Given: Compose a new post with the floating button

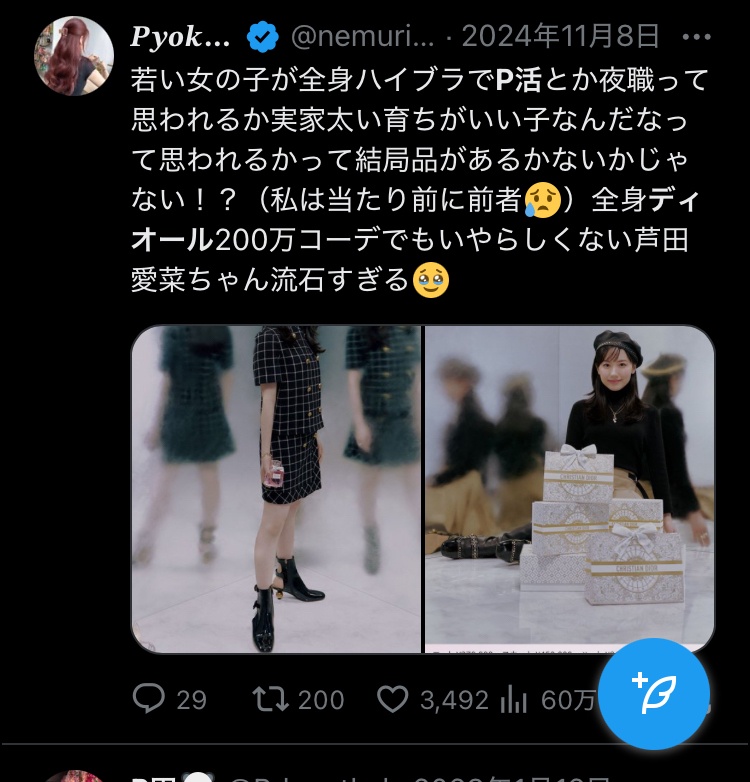Looking at the screenshot, I should click(654, 693).
